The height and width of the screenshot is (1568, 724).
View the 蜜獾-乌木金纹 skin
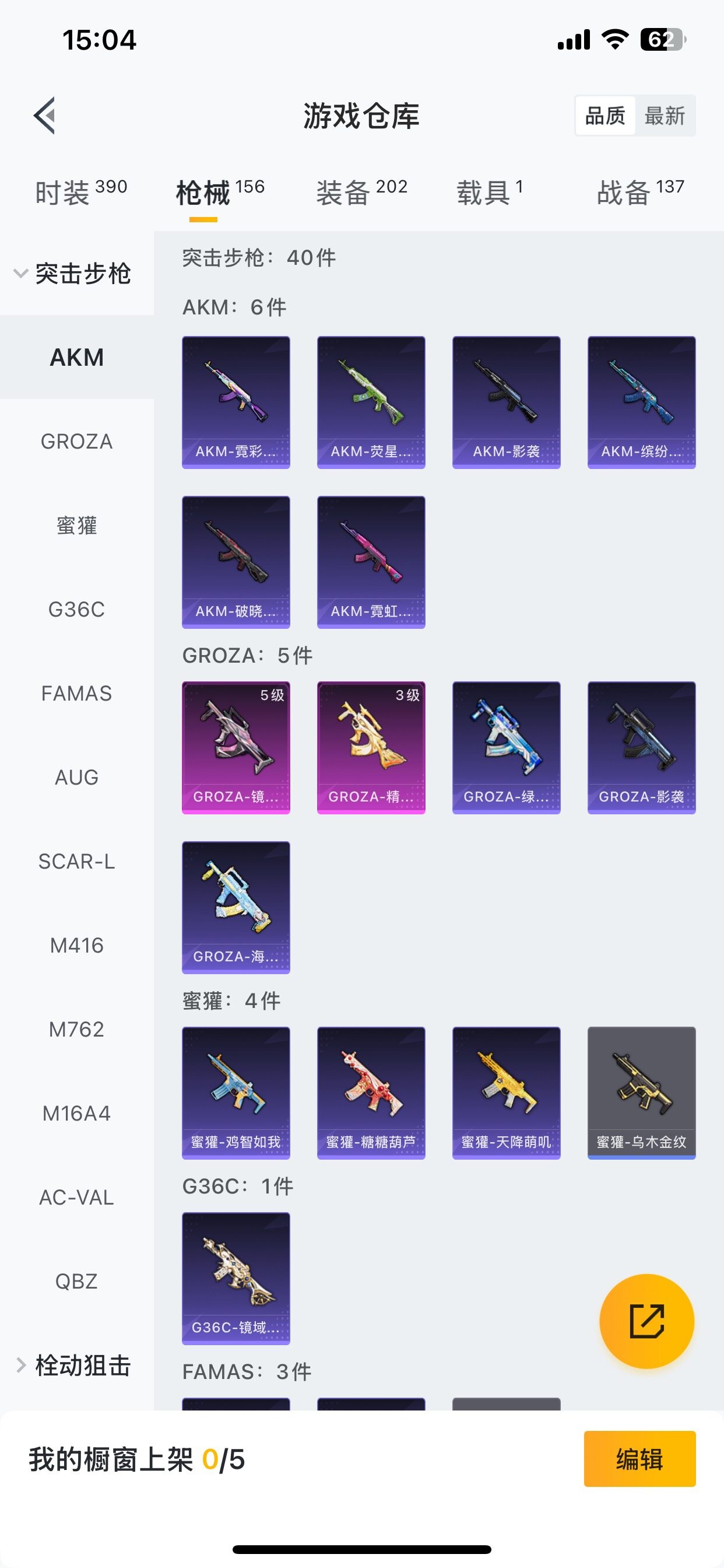click(x=641, y=1093)
